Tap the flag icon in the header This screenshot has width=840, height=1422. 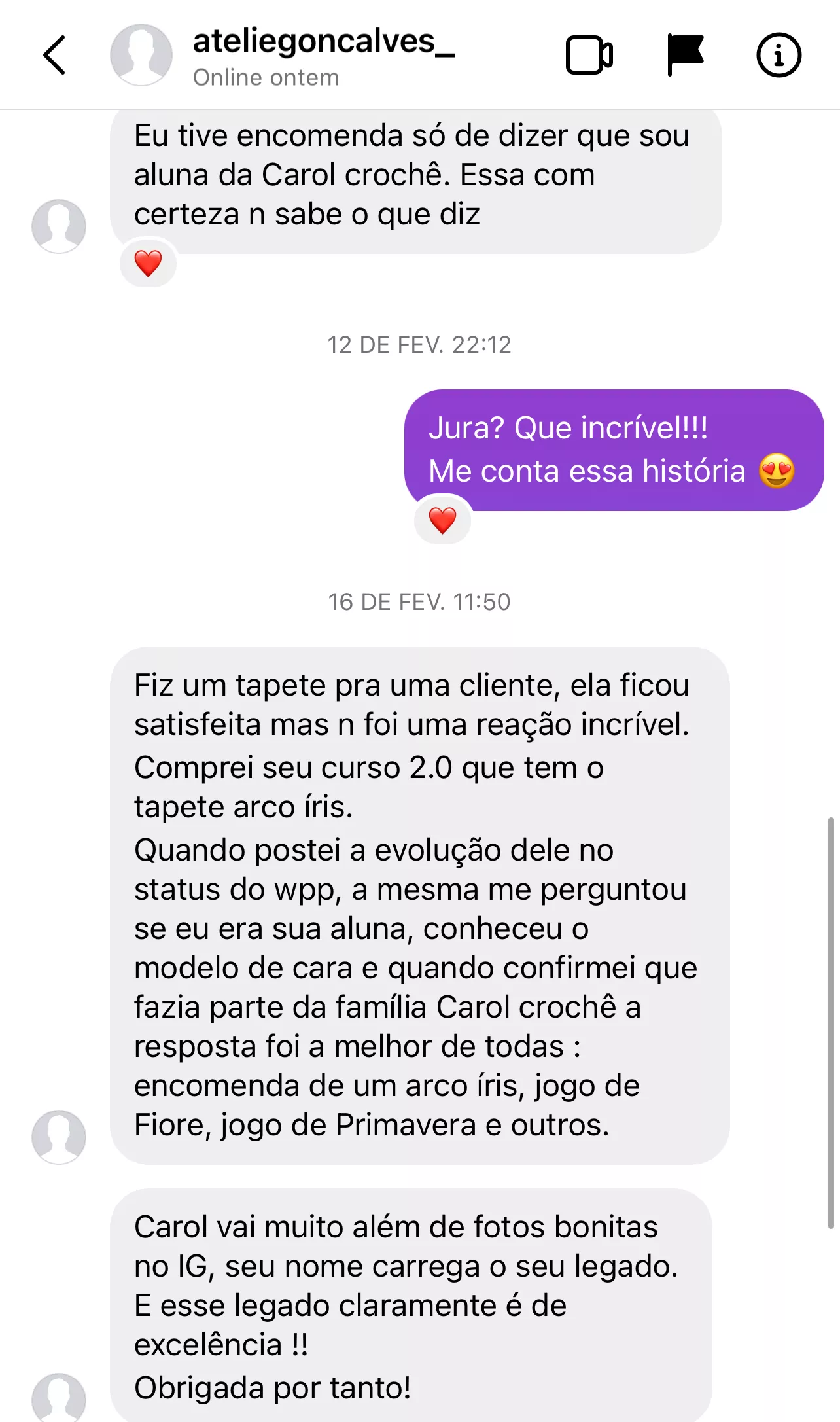684,55
